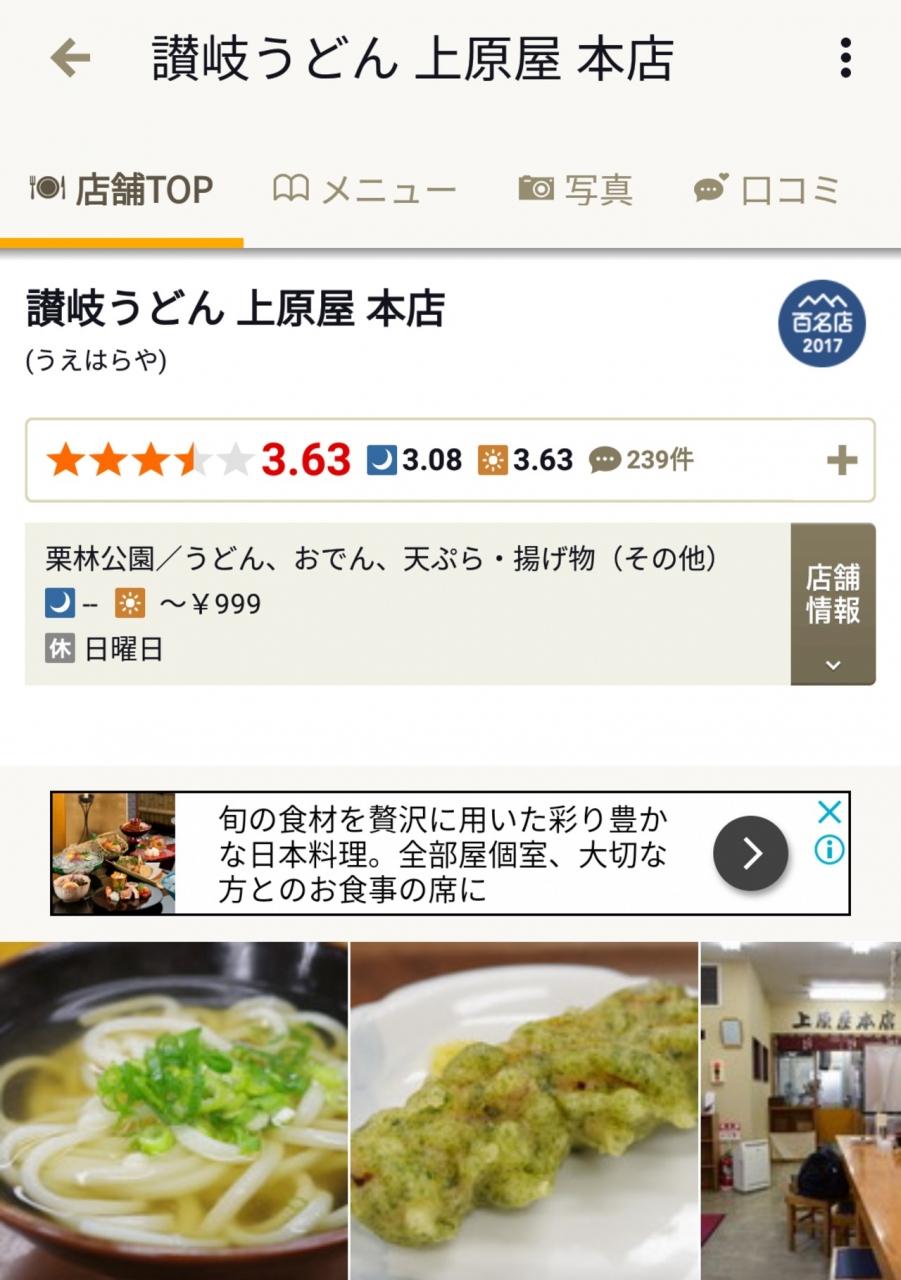Image resolution: width=901 pixels, height=1280 pixels.
Task: Open the ad info icon
Action: pyautogui.click(x=829, y=850)
